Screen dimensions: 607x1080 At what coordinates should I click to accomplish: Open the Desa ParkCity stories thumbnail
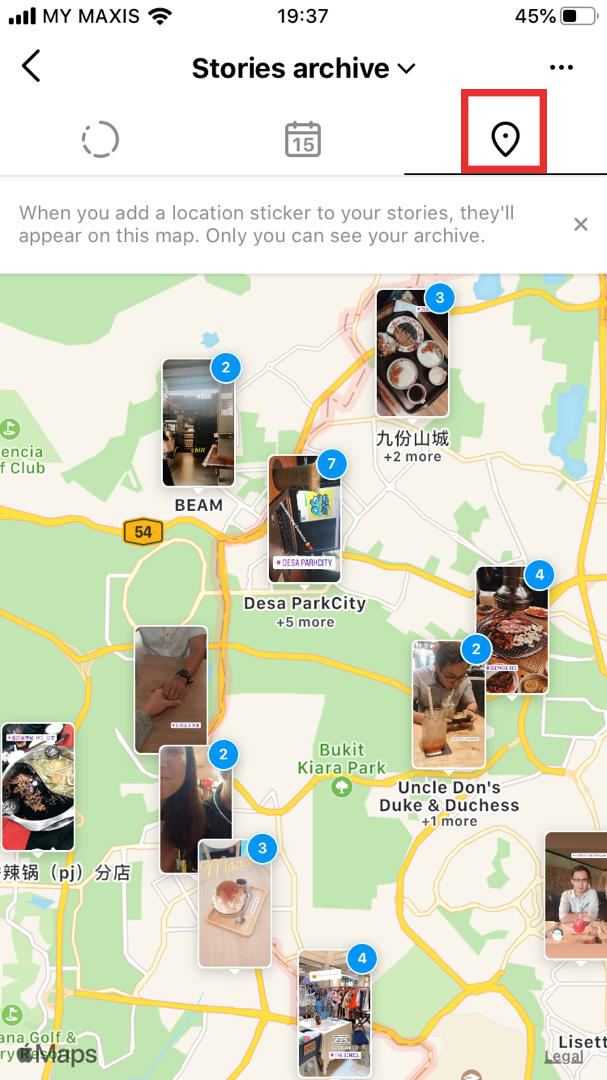[x=304, y=520]
